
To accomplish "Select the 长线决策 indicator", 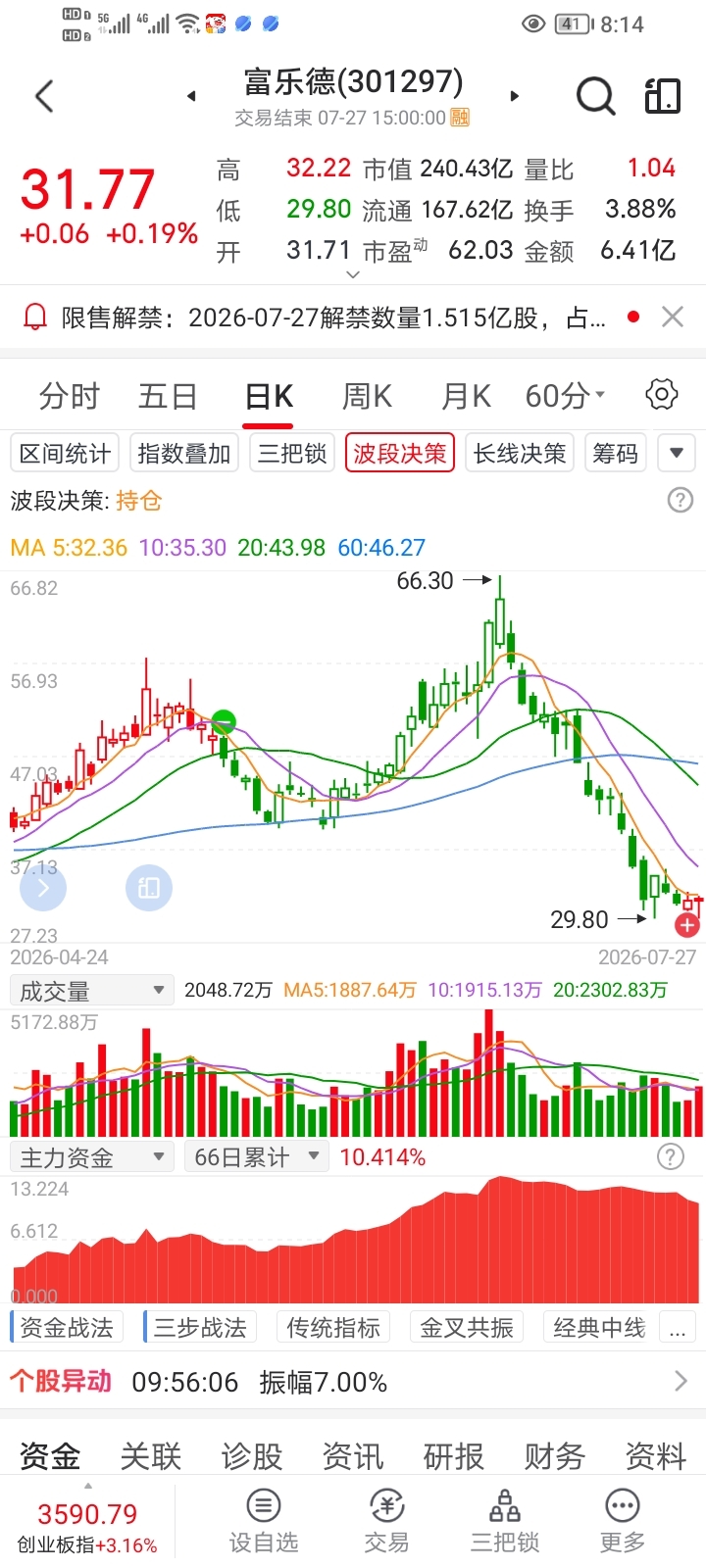I will 520,453.
